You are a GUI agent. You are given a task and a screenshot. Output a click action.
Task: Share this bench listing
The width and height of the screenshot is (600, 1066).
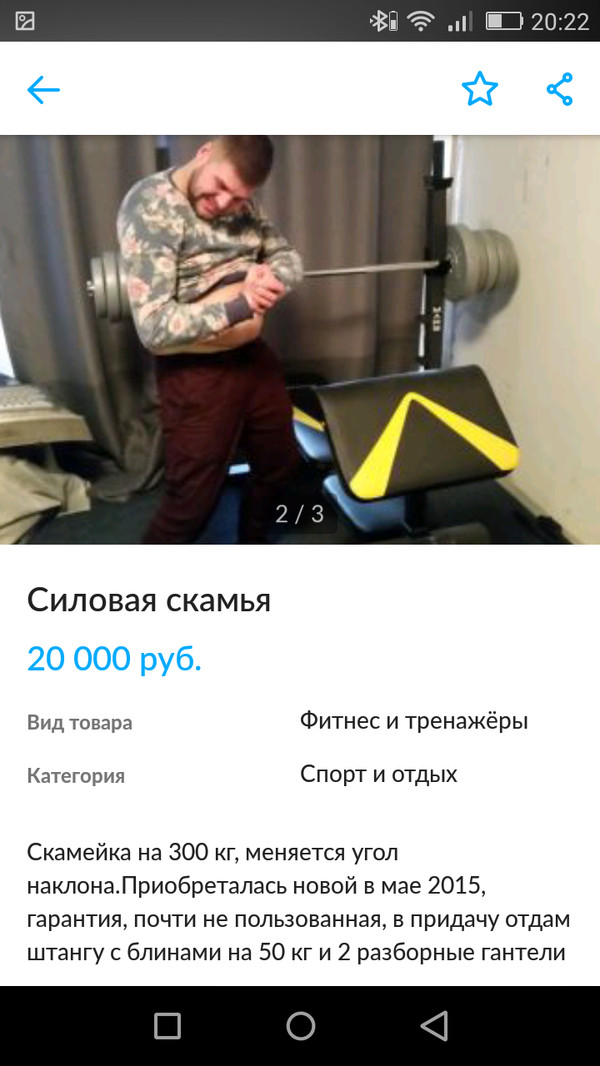559,90
